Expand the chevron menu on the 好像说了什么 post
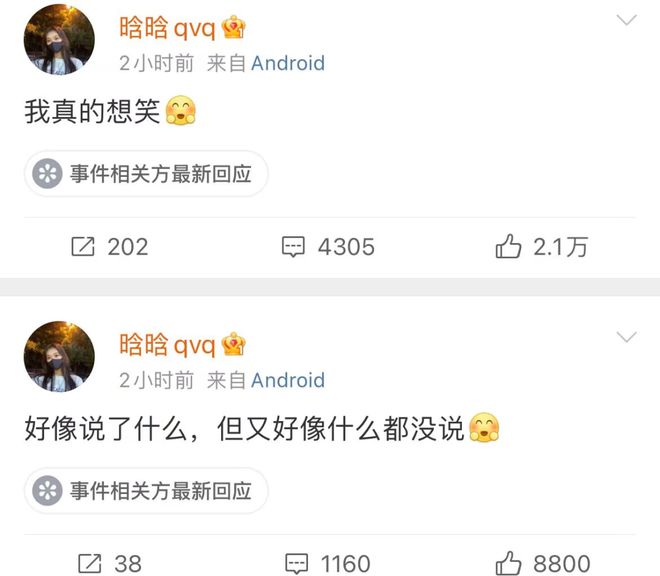The image size is (660, 576). click(626, 337)
